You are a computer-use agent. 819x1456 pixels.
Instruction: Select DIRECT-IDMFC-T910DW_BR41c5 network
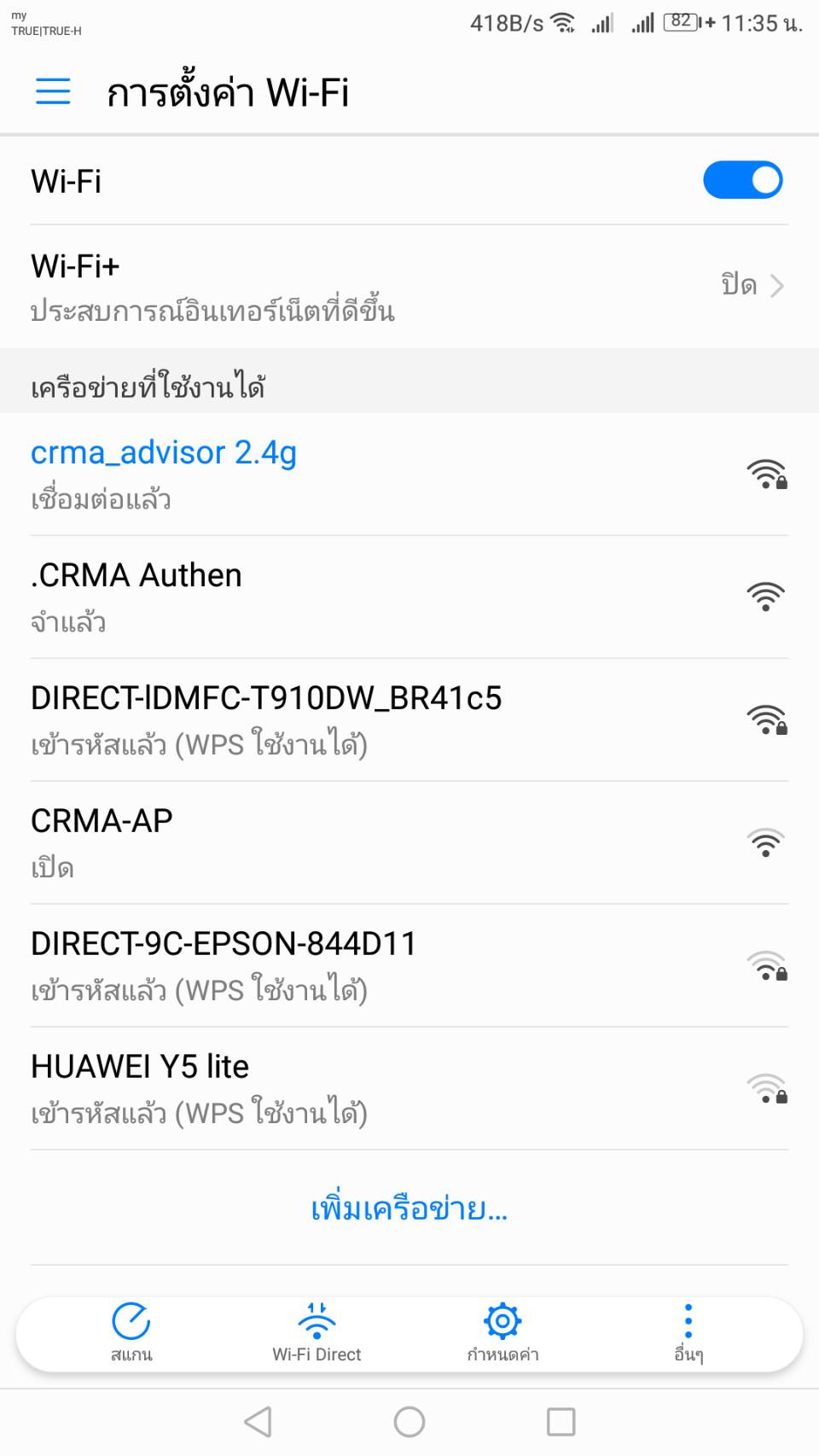pyautogui.click(x=409, y=720)
